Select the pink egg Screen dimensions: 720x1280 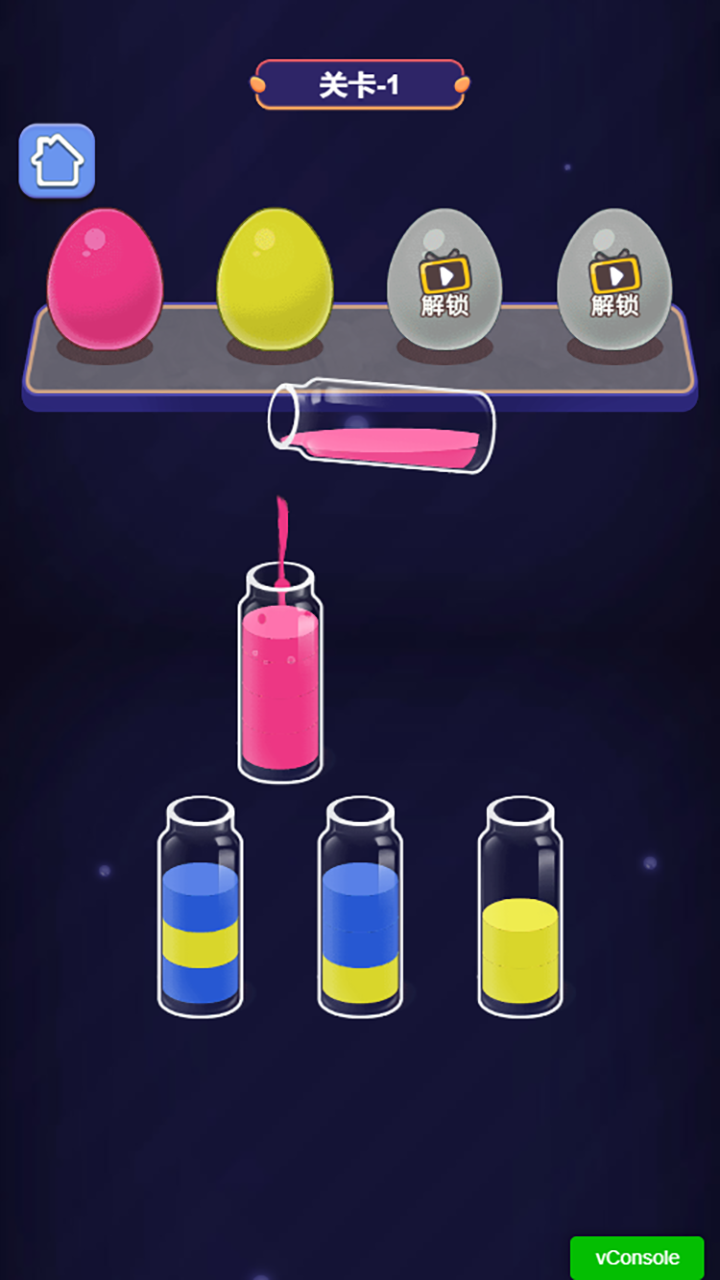coord(105,280)
